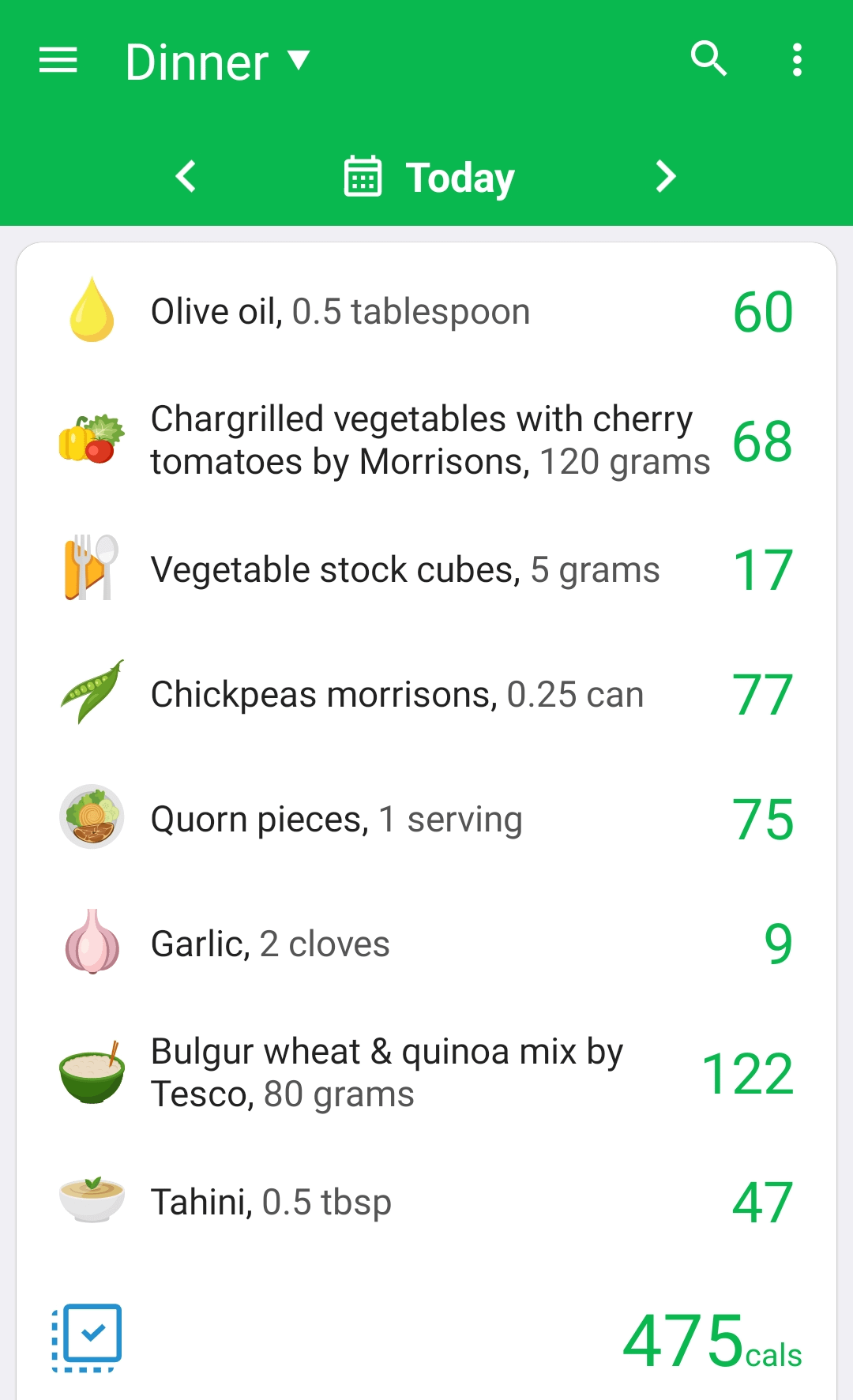Screen dimensions: 853x1400
Task: Open the hamburger navigation menu
Action: (x=58, y=60)
